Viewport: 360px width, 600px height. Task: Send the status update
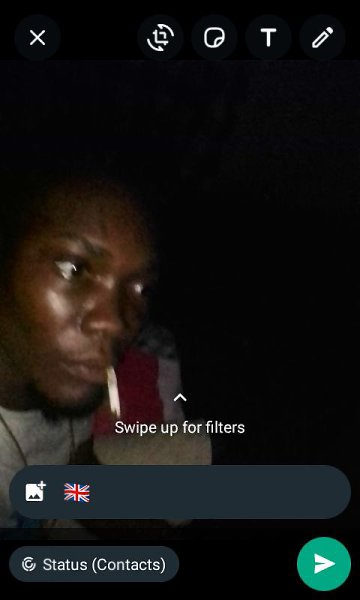pyautogui.click(x=324, y=564)
